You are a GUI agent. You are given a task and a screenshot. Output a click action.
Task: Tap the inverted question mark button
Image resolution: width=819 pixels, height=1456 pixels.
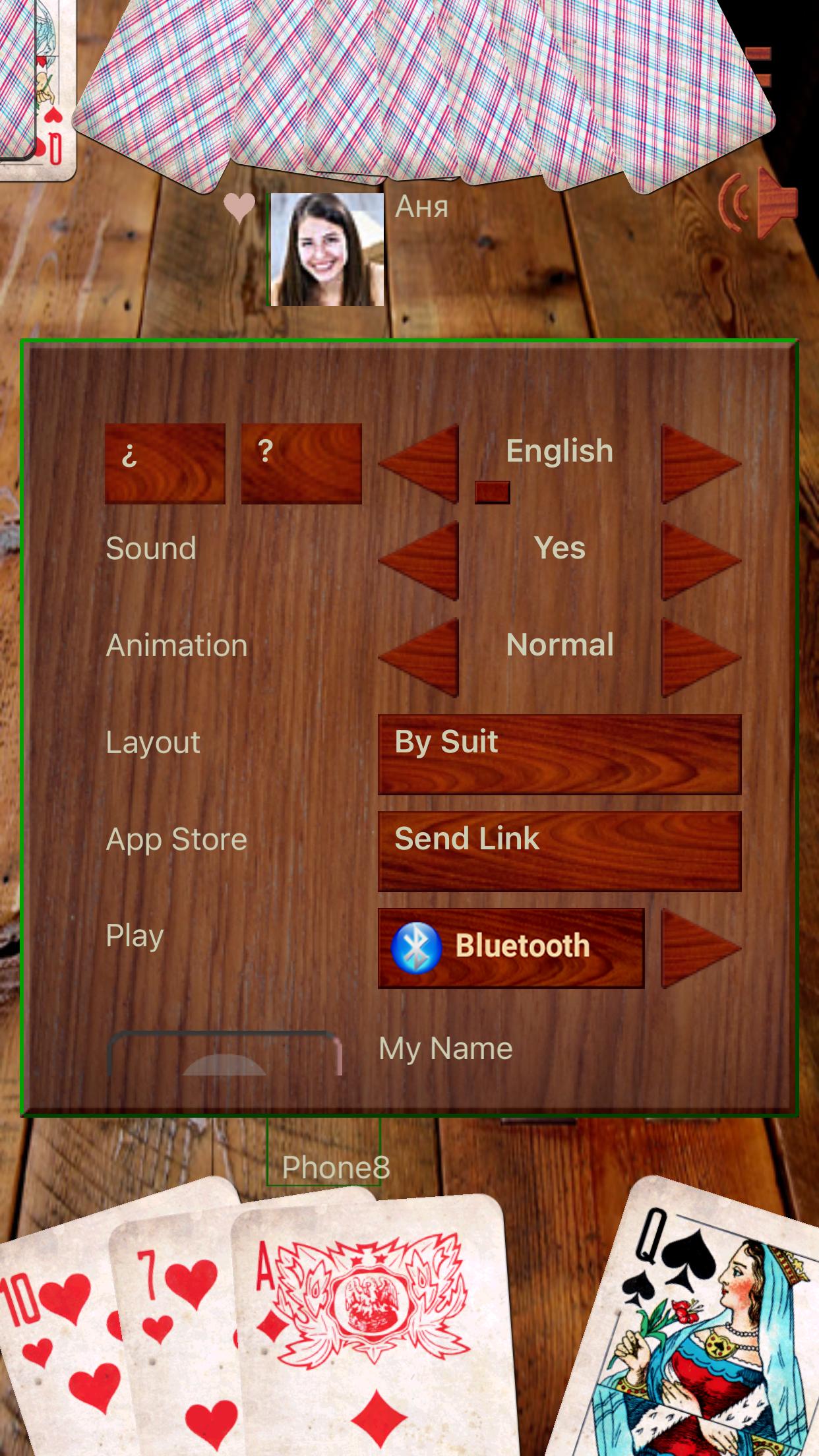pos(165,464)
